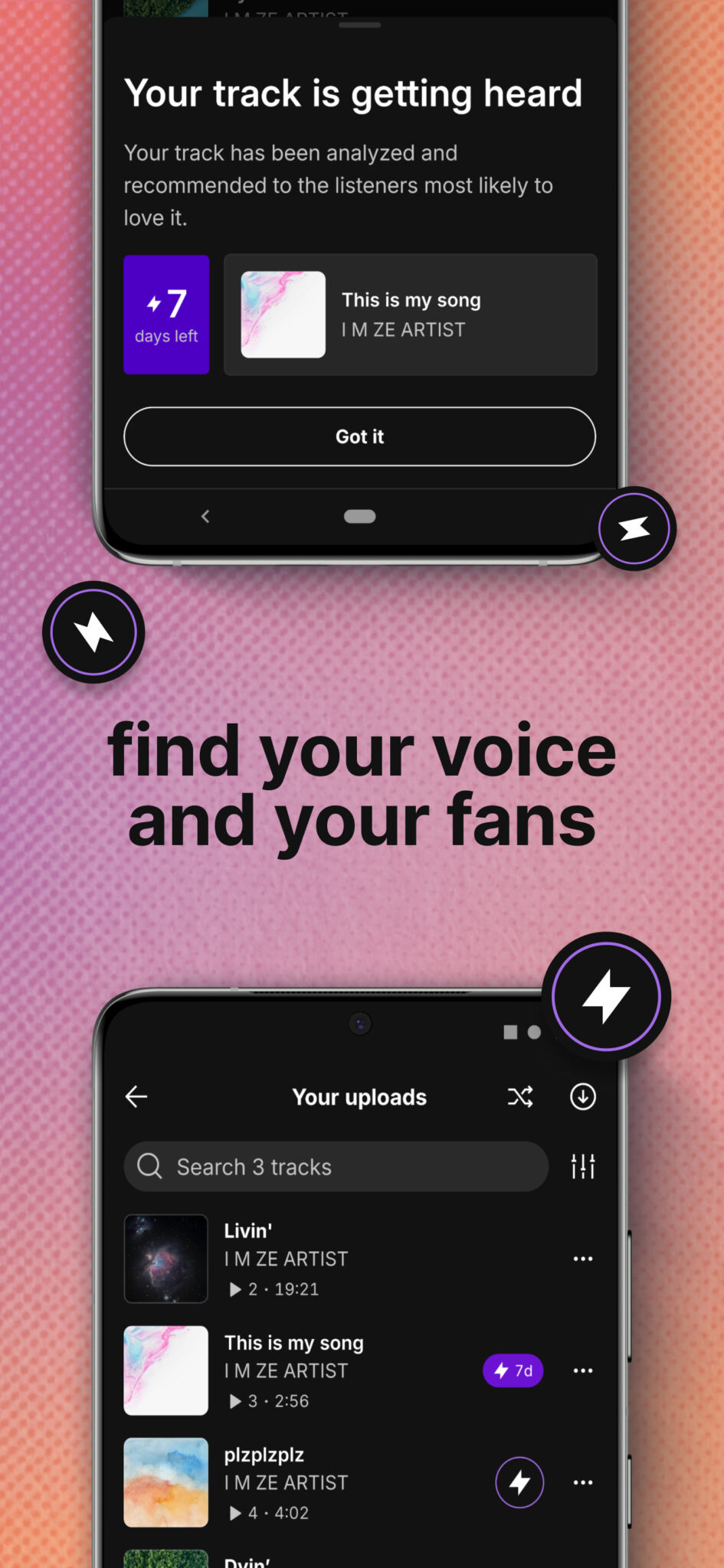Open the overflow menu for Livin'
This screenshot has height=1568, width=724.
[x=584, y=1259]
